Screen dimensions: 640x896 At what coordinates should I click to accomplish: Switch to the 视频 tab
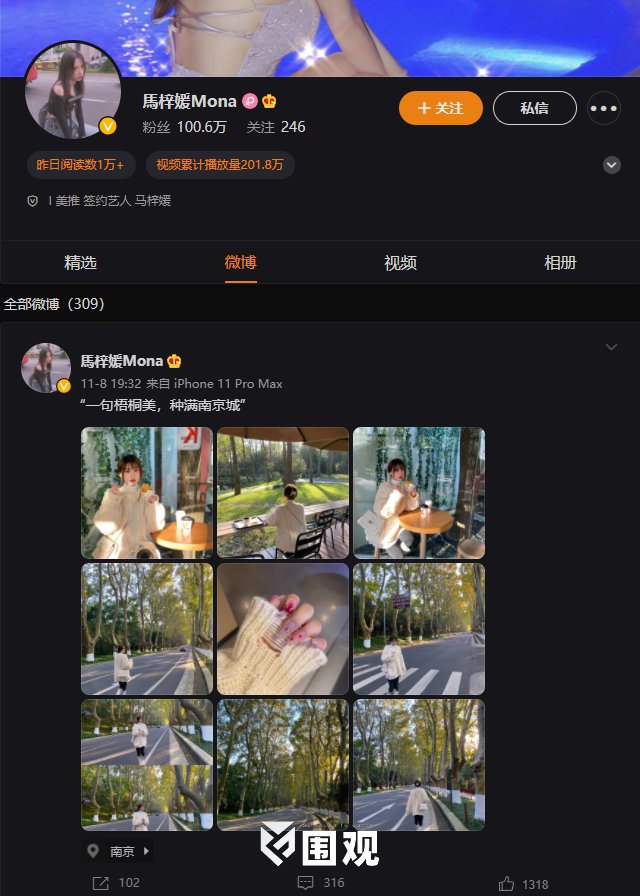click(x=400, y=263)
